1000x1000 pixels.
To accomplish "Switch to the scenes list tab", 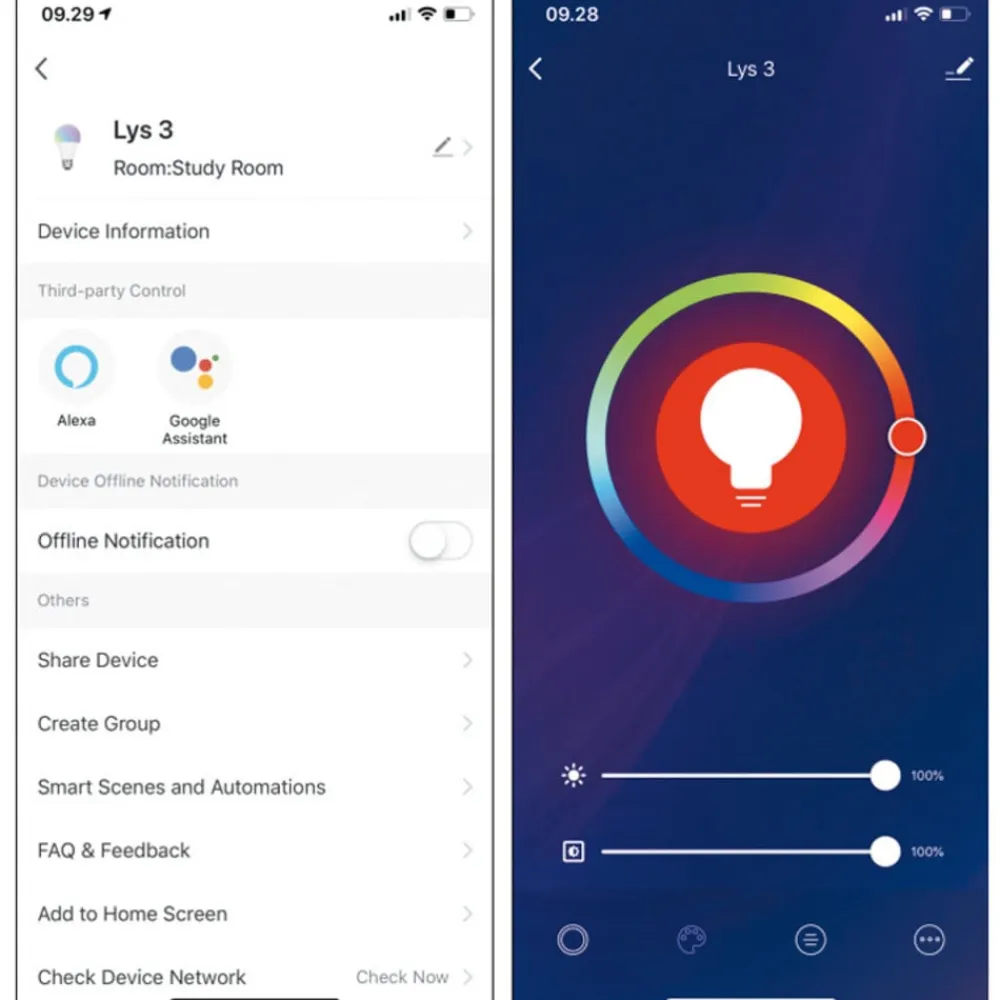I will point(810,939).
